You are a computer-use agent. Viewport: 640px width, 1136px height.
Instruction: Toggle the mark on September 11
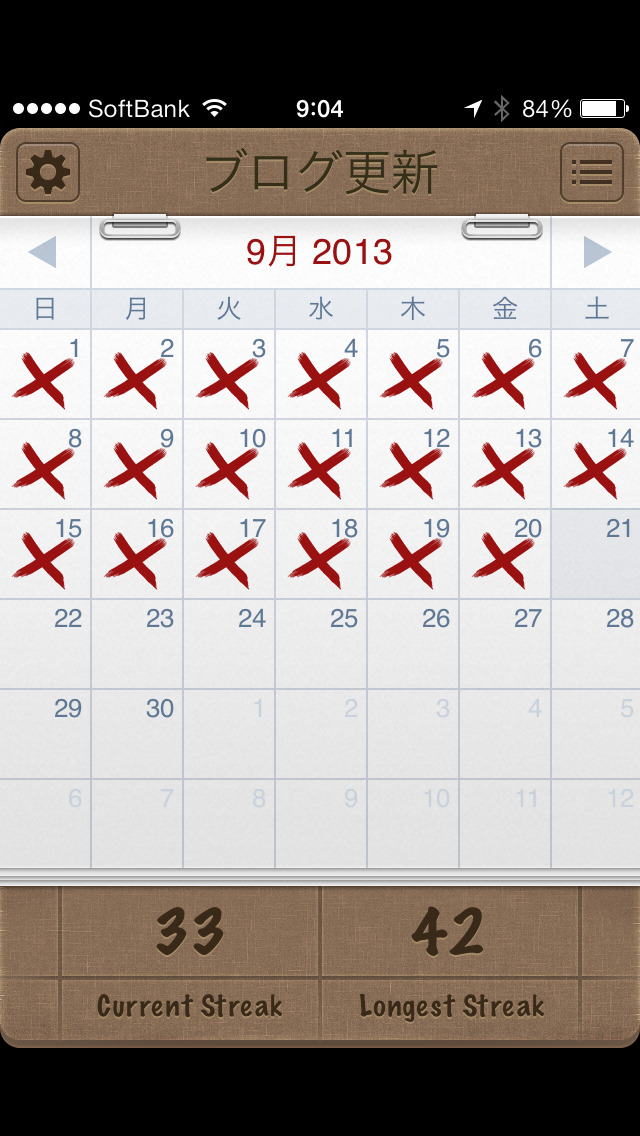pos(321,465)
